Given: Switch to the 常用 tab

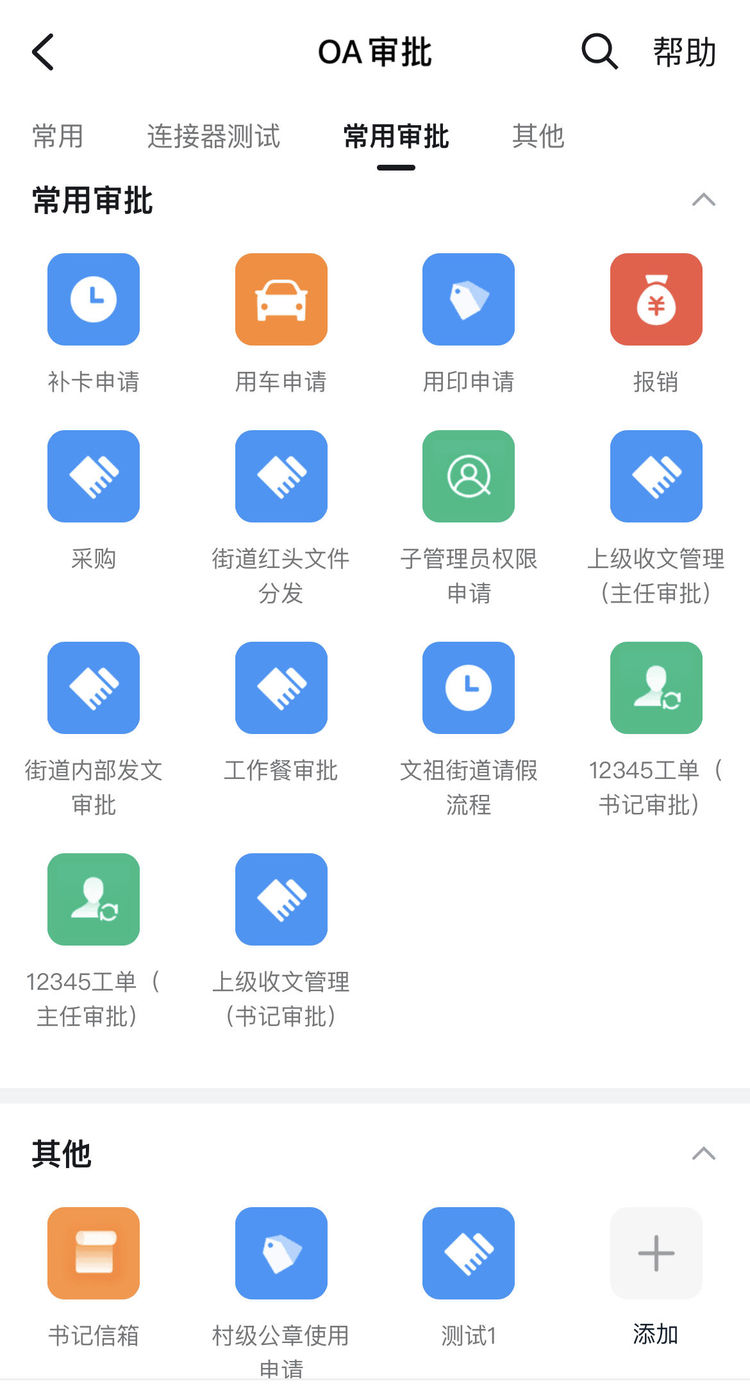Looking at the screenshot, I should [x=58, y=136].
